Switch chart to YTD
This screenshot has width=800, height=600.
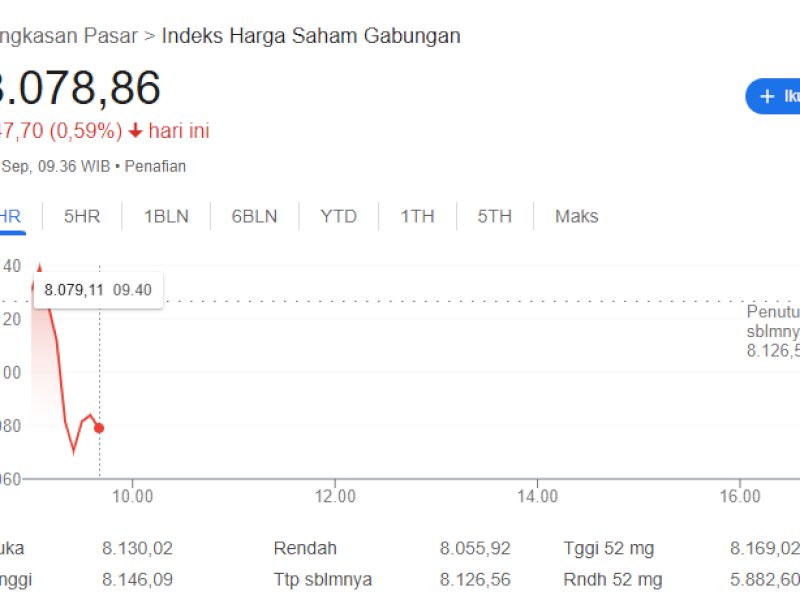tap(338, 216)
